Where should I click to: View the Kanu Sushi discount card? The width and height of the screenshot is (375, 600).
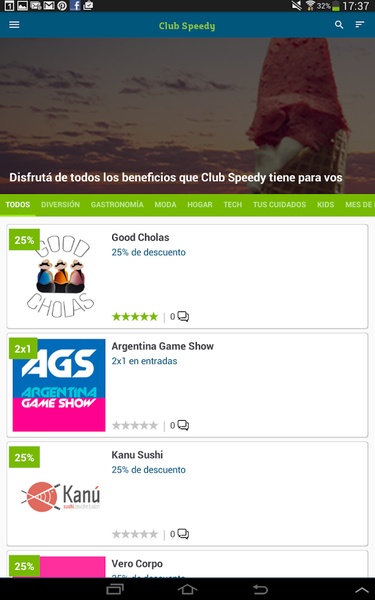pos(188,494)
